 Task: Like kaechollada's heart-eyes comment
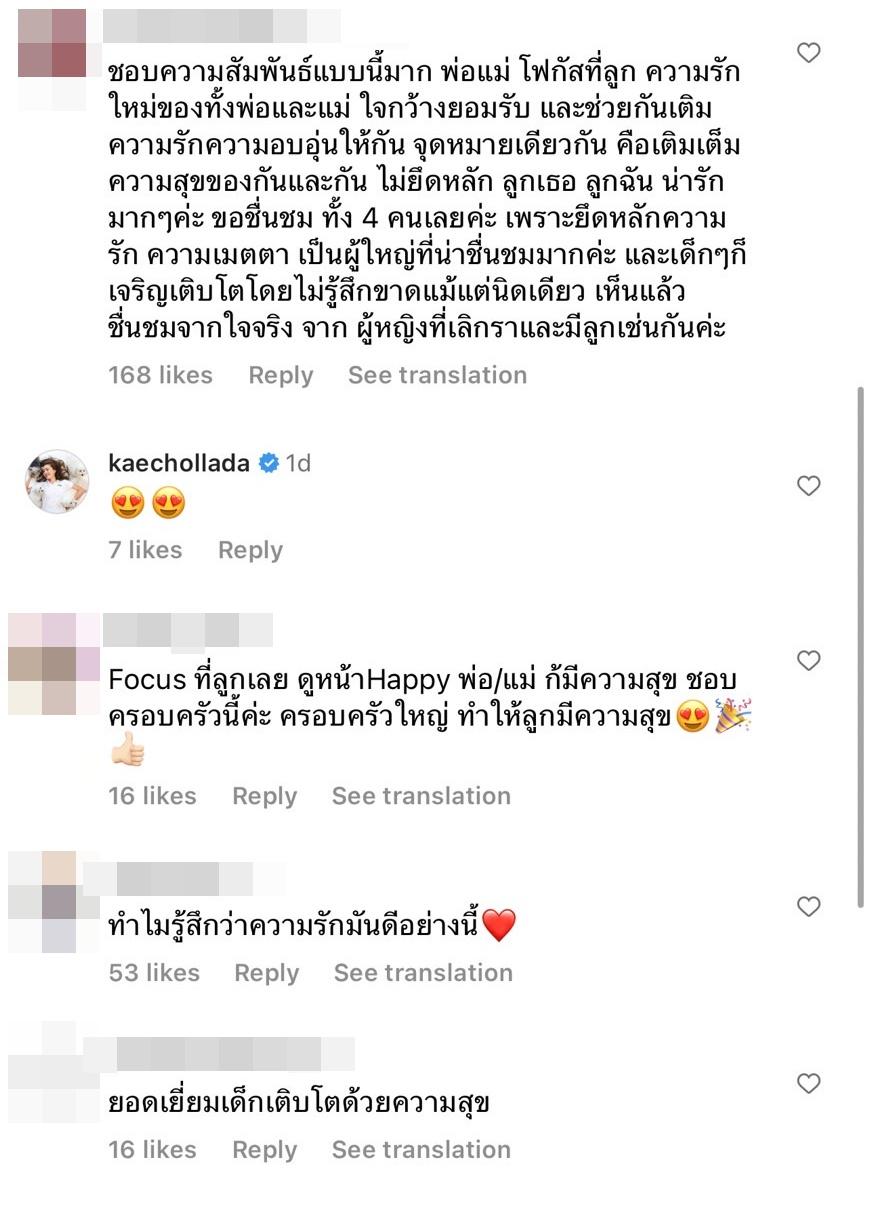[x=808, y=486]
